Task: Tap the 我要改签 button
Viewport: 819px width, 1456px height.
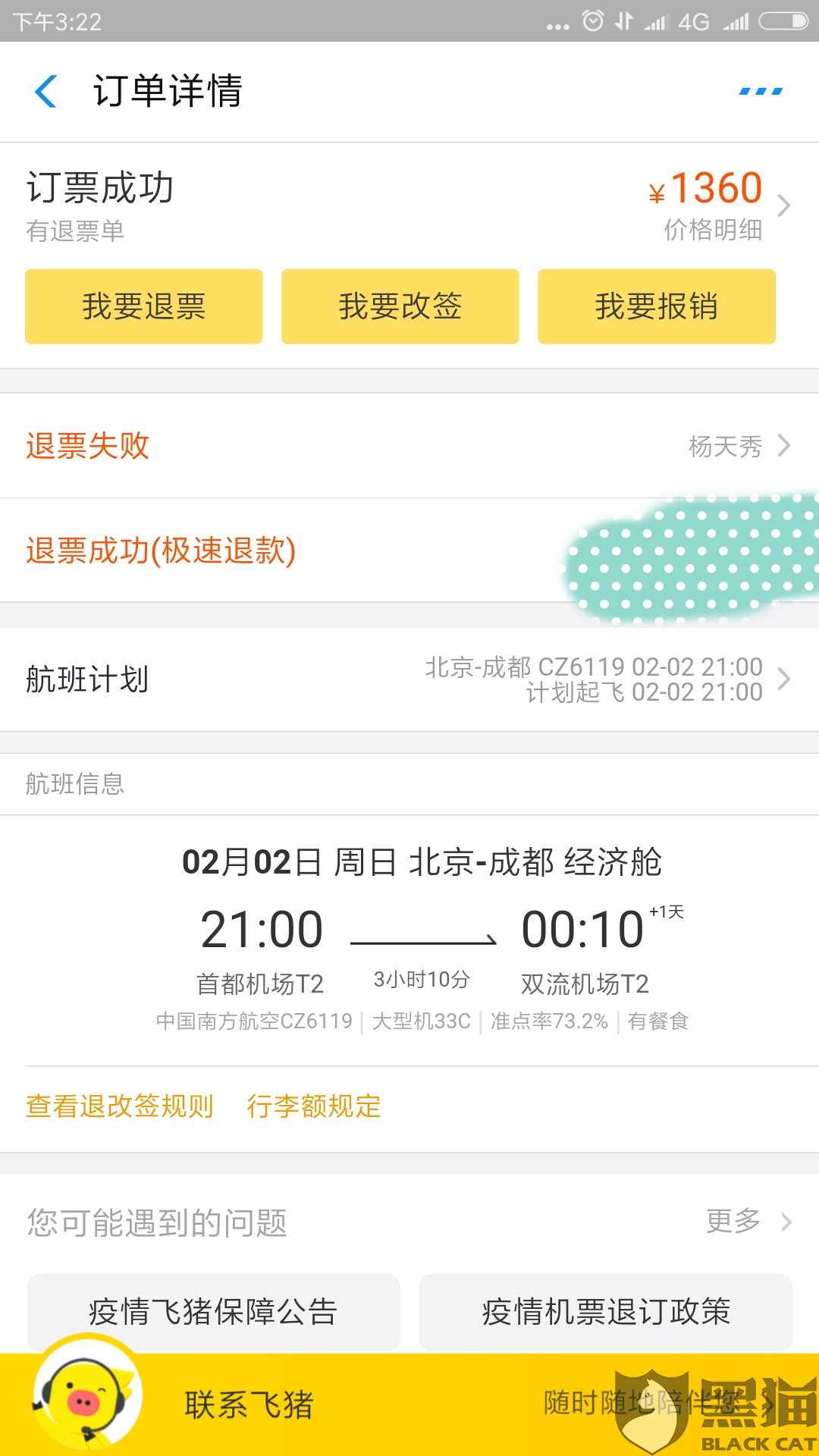Action: (400, 306)
